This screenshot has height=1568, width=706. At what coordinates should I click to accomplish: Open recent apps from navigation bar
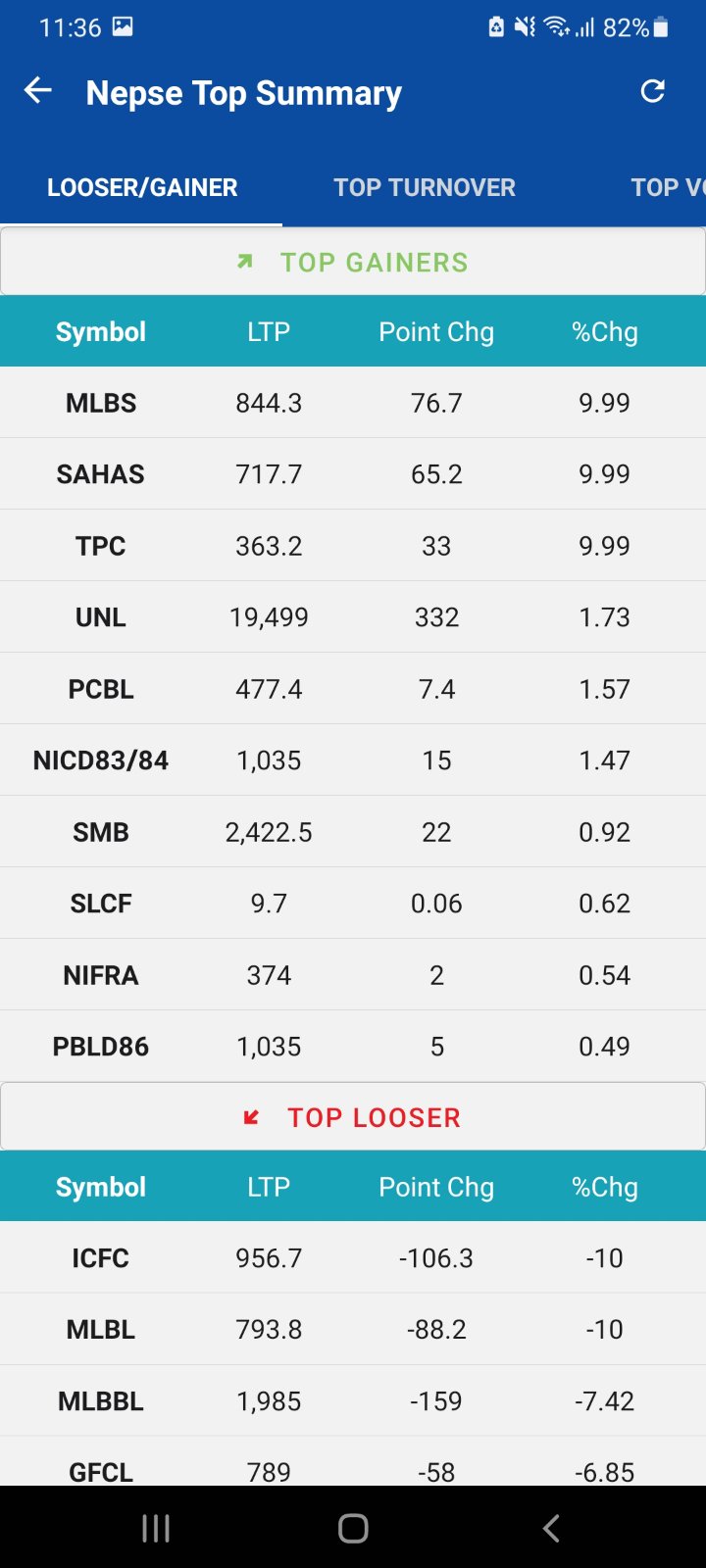[156, 1528]
